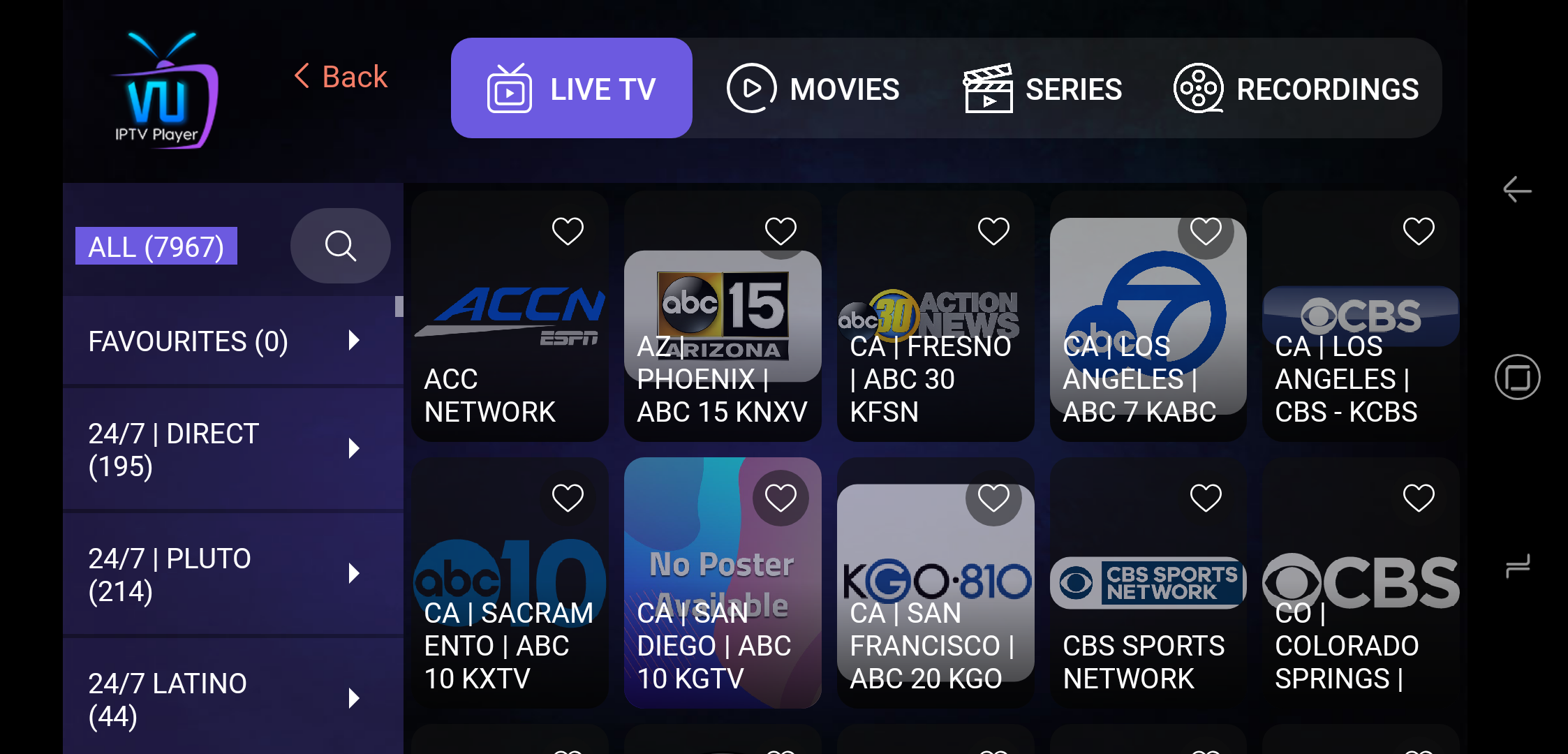
Task: Select the Live TV tab
Action: 571,89
